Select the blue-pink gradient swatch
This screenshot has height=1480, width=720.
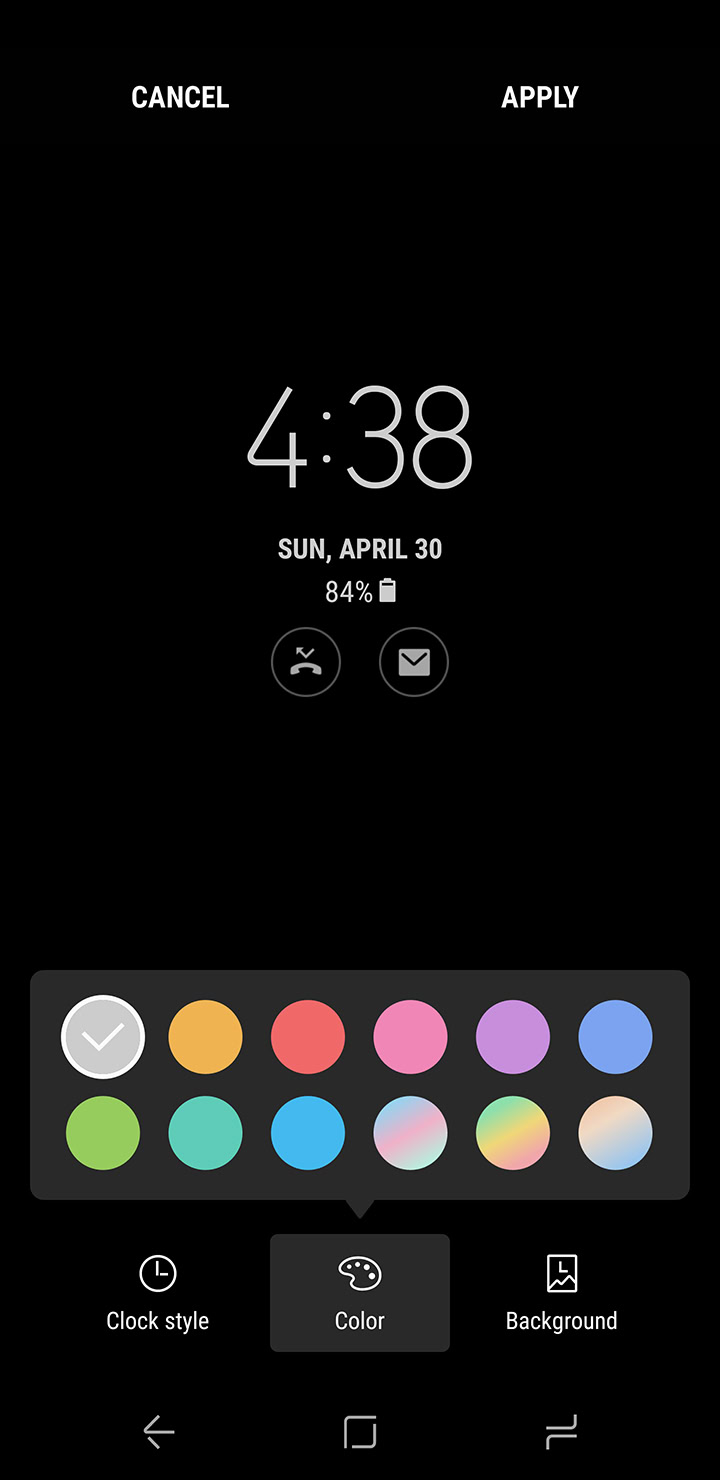point(410,1133)
